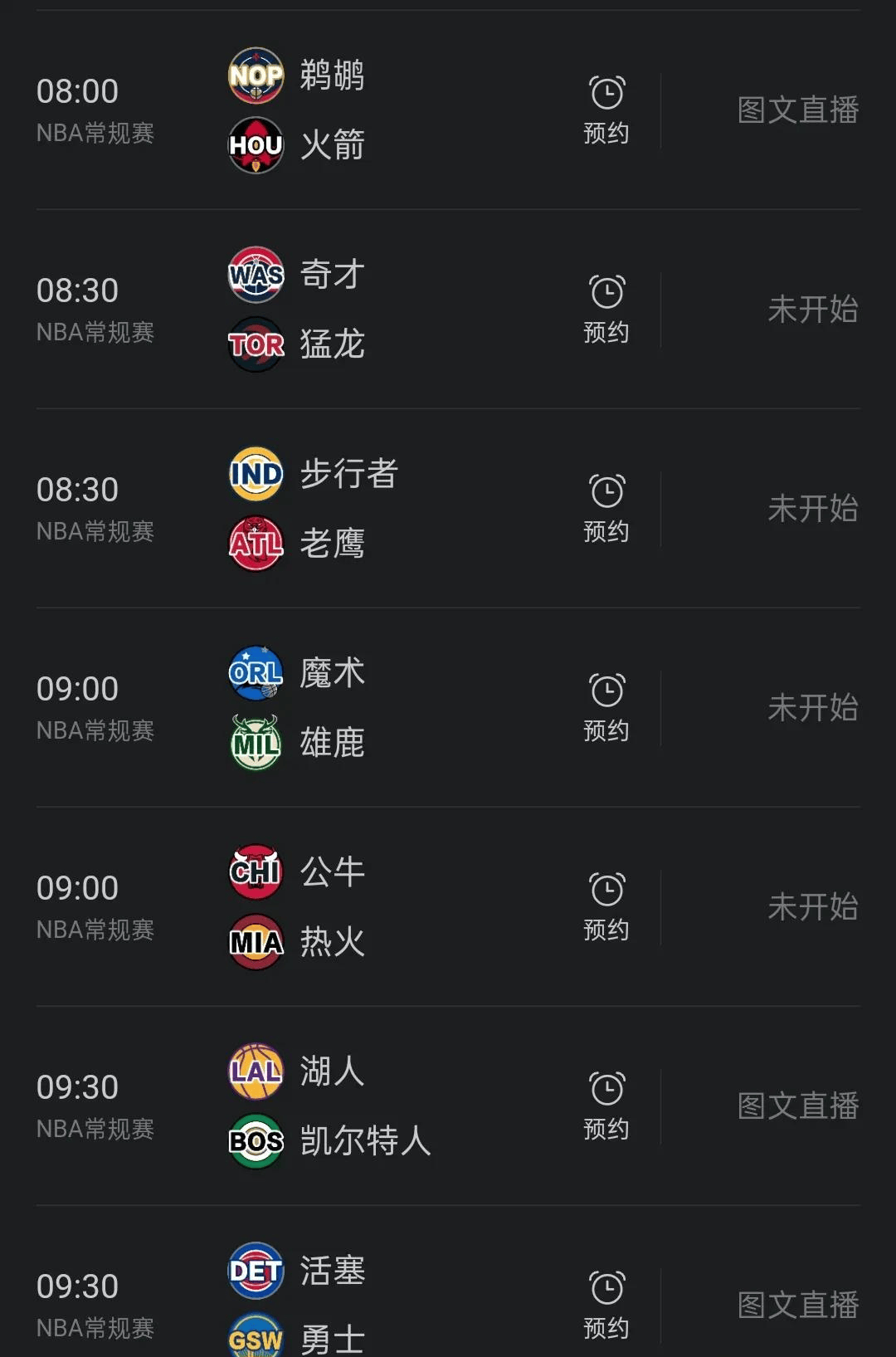The width and height of the screenshot is (896, 1357).
Task: Click the IND Pacers team logo
Action: pos(255,473)
